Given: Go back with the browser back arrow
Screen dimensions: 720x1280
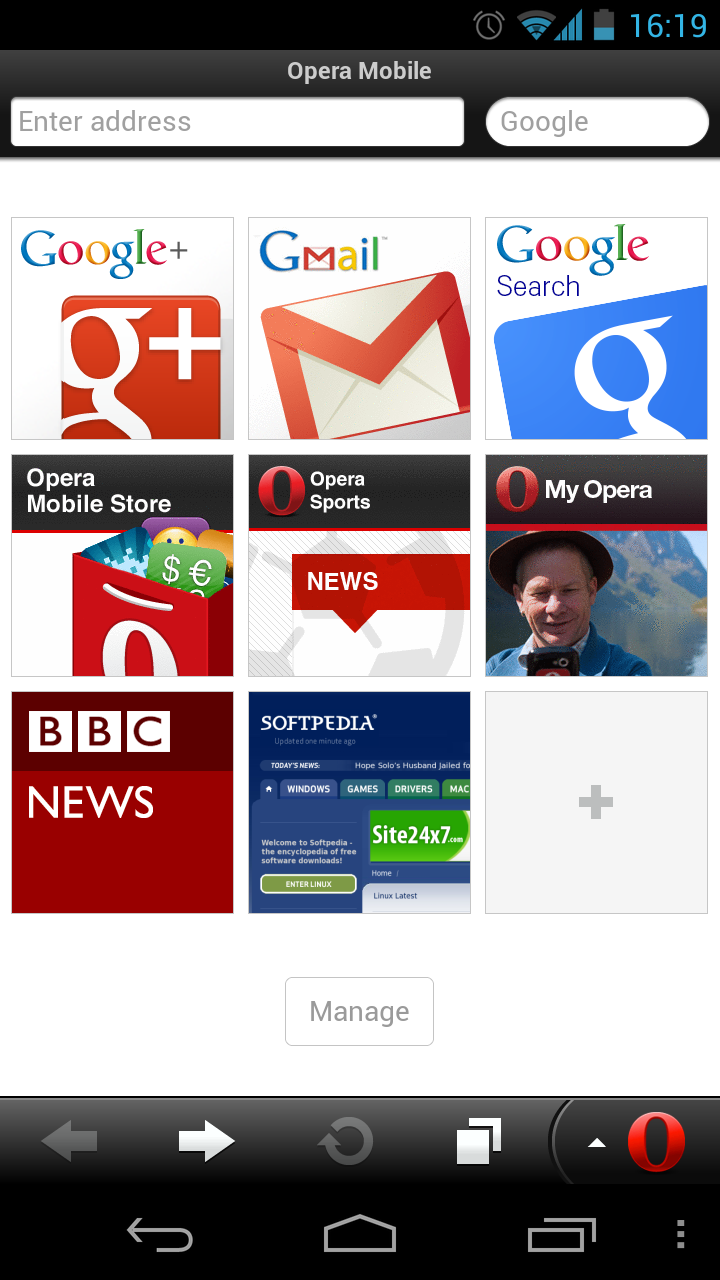Looking at the screenshot, I should (x=69, y=1141).
